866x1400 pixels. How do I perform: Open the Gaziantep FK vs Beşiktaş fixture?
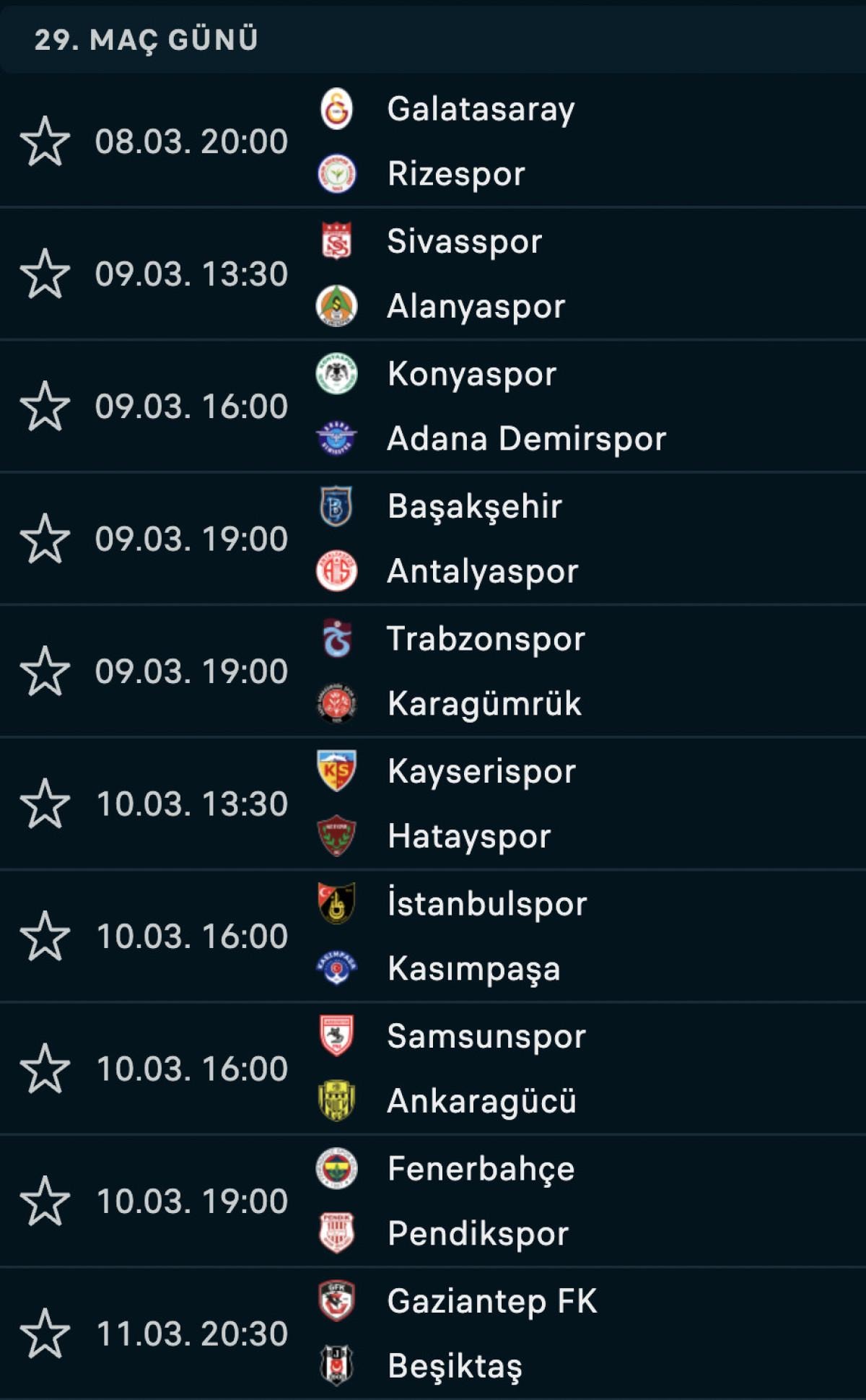click(x=505, y=1334)
